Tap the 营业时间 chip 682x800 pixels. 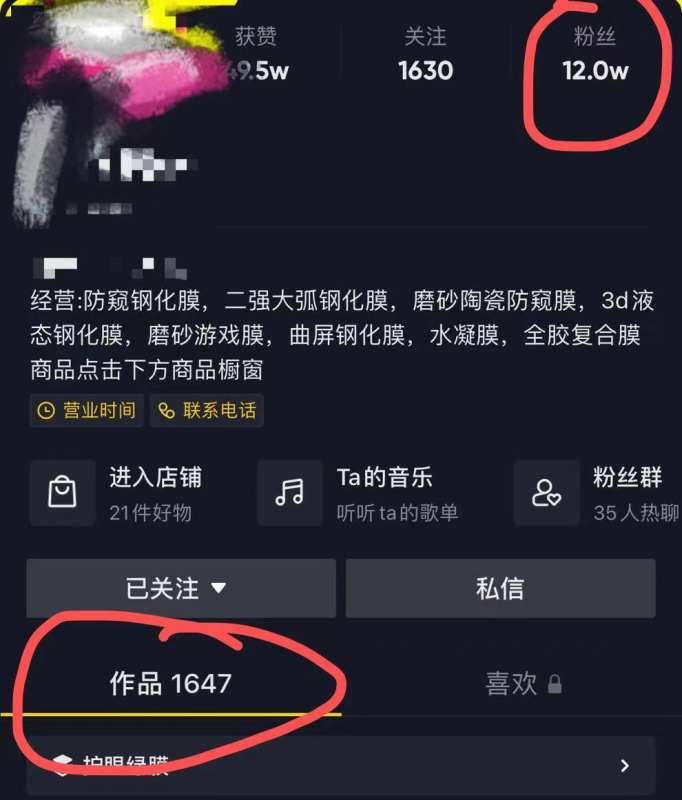87,410
